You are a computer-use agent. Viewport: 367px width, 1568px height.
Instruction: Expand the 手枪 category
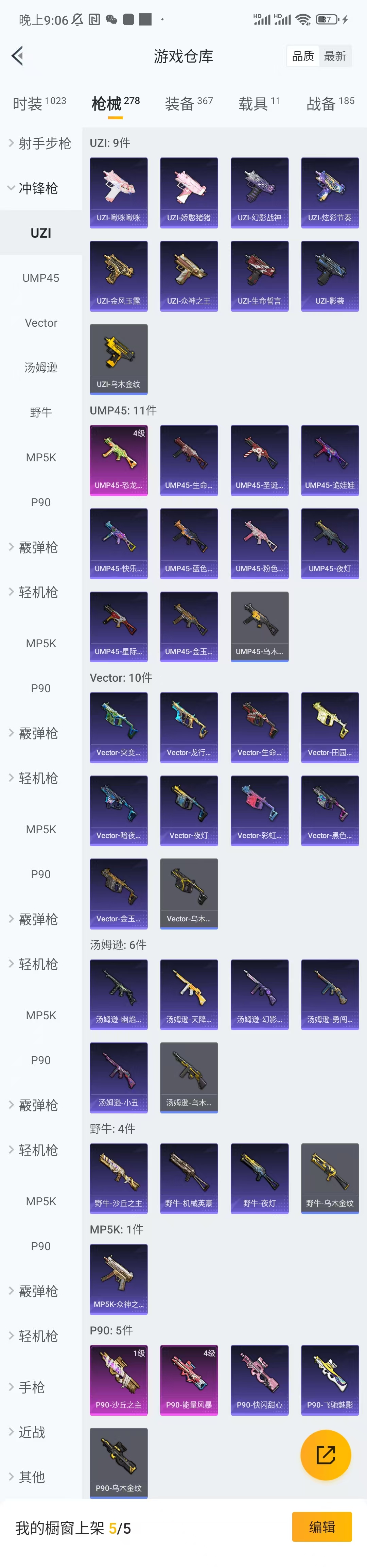32,1386
